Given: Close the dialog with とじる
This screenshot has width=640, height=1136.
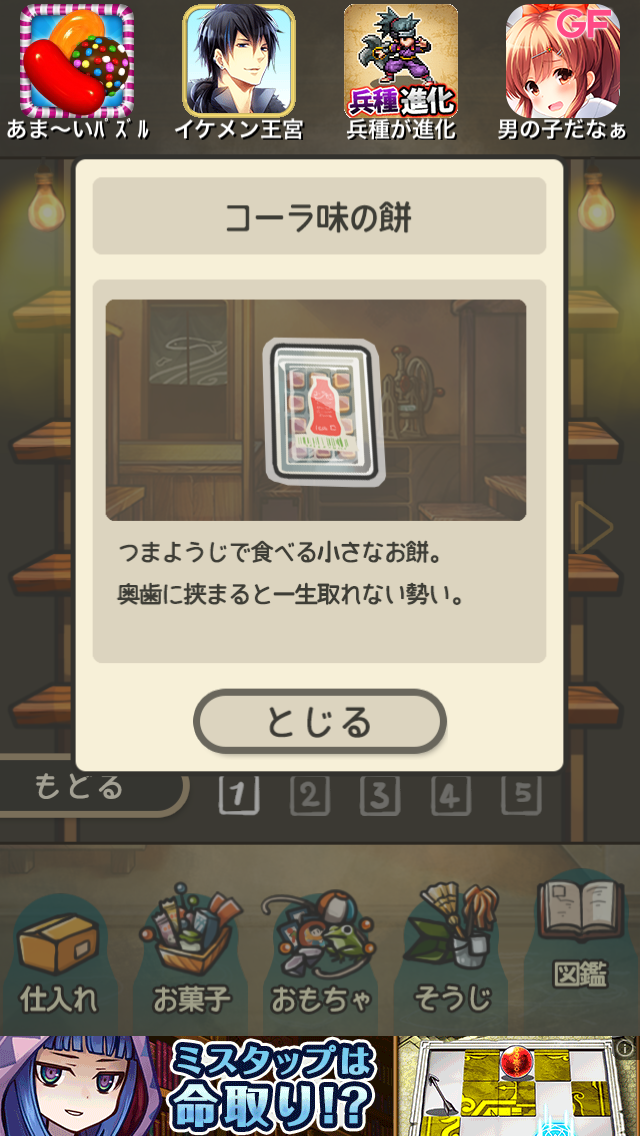Looking at the screenshot, I should click(319, 720).
